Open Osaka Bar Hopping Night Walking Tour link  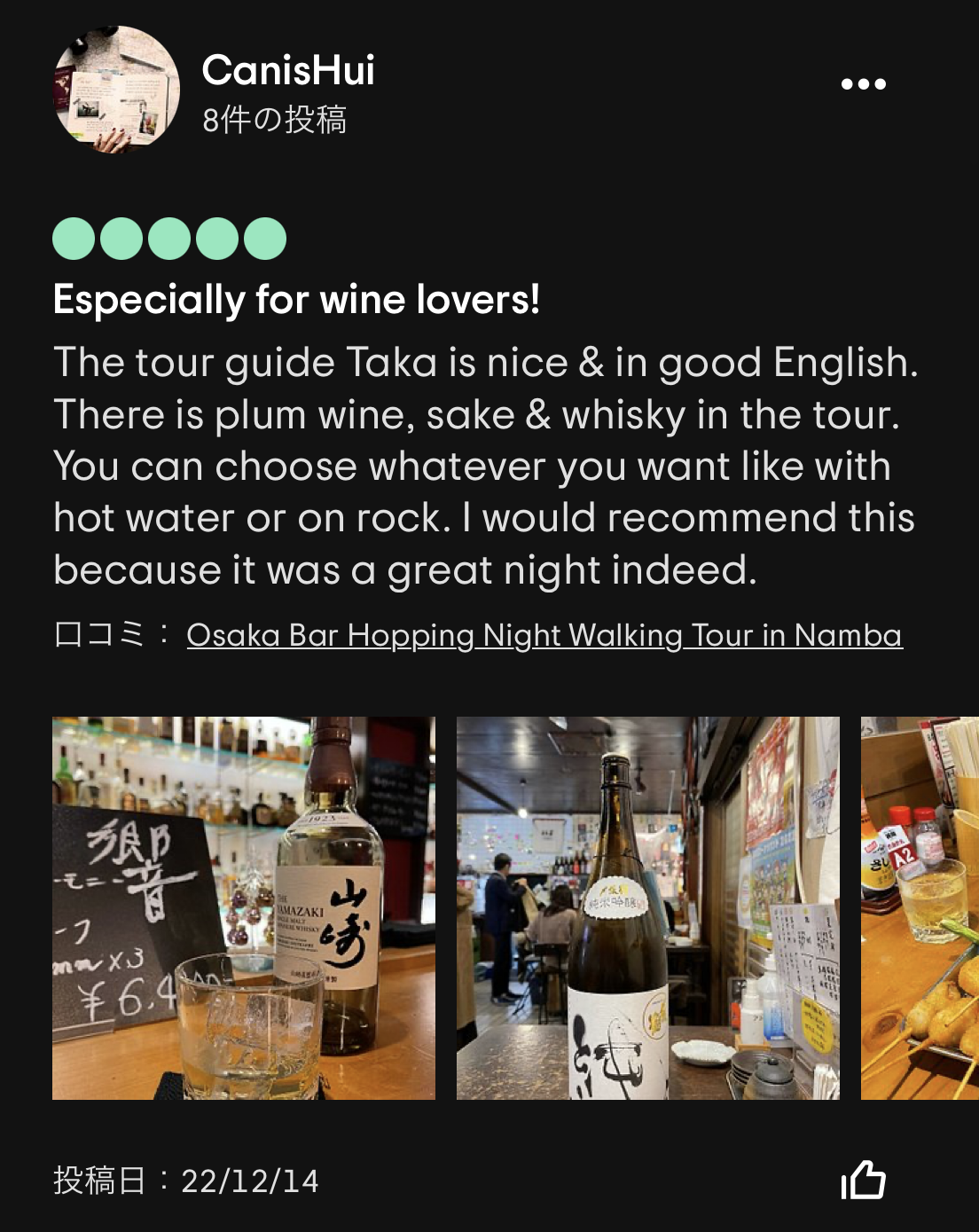[x=544, y=635]
